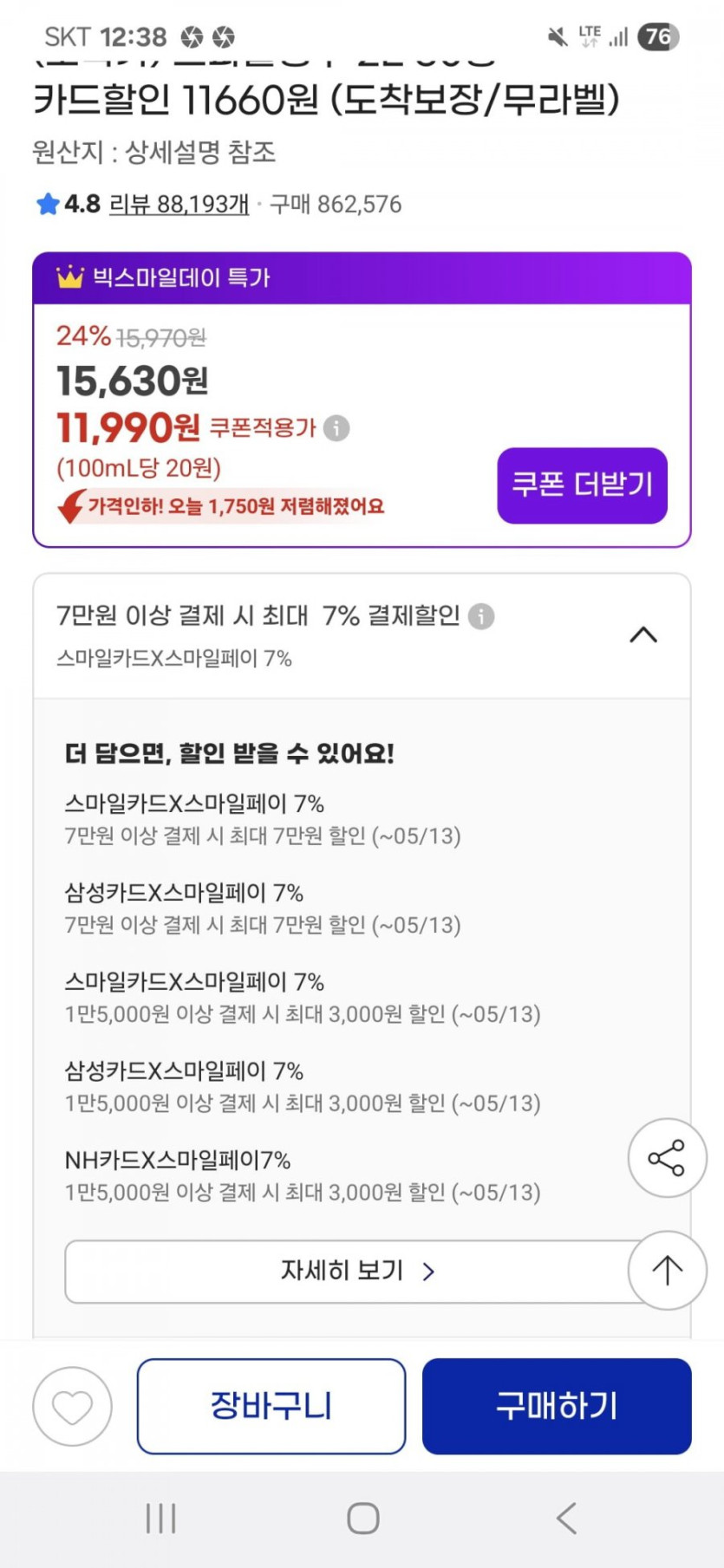Viewport: 724px width, 1568px height.
Task: Jump back to top of page
Action: click(x=666, y=1271)
